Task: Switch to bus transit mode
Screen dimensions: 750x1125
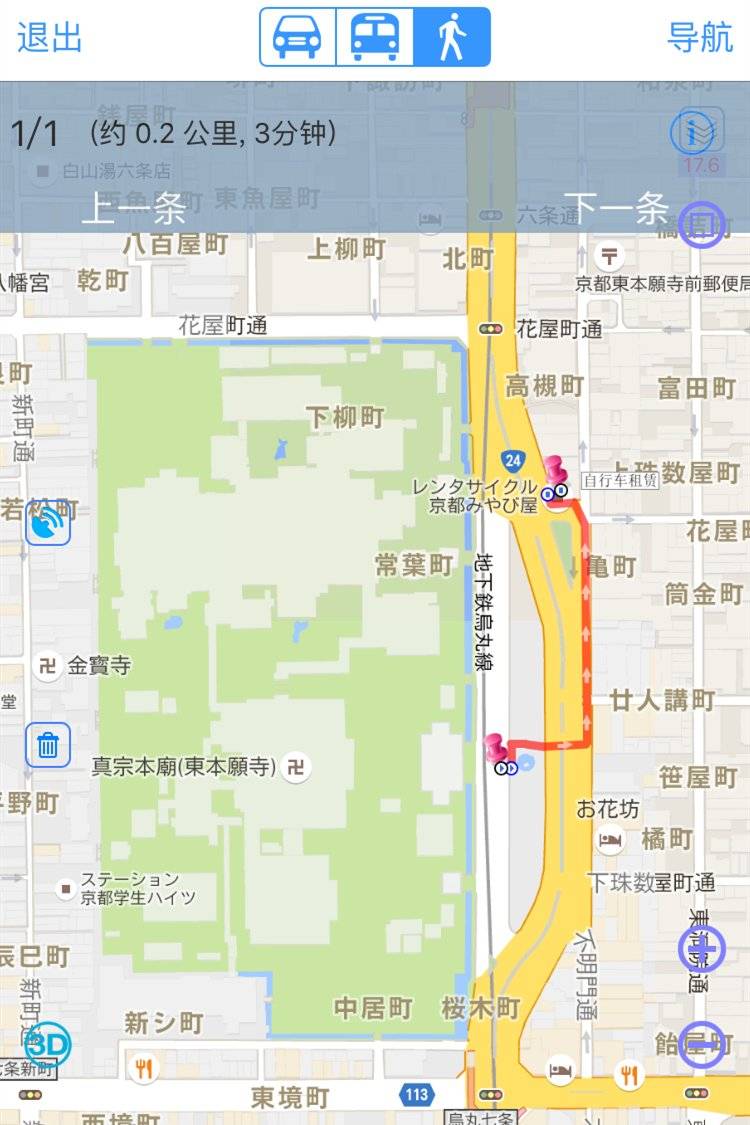Action: 375,37
